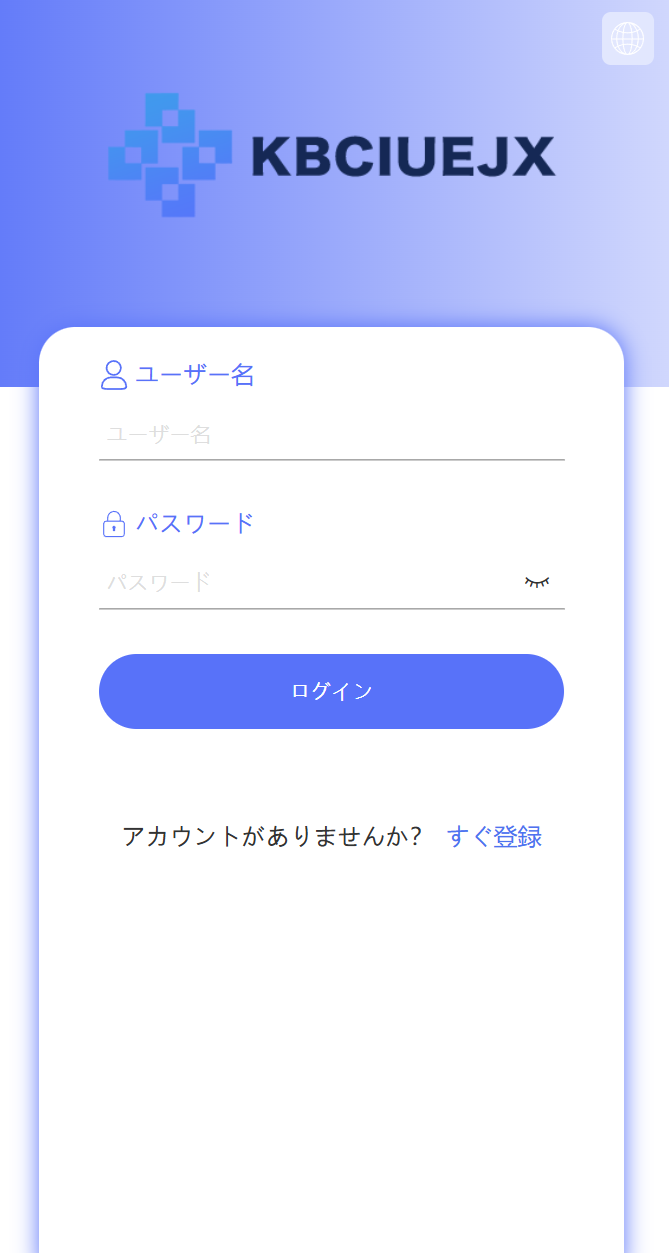The height and width of the screenshot is (1253, 669).
Task: Toggle password visibility eye icon
Action: [537, 582]
